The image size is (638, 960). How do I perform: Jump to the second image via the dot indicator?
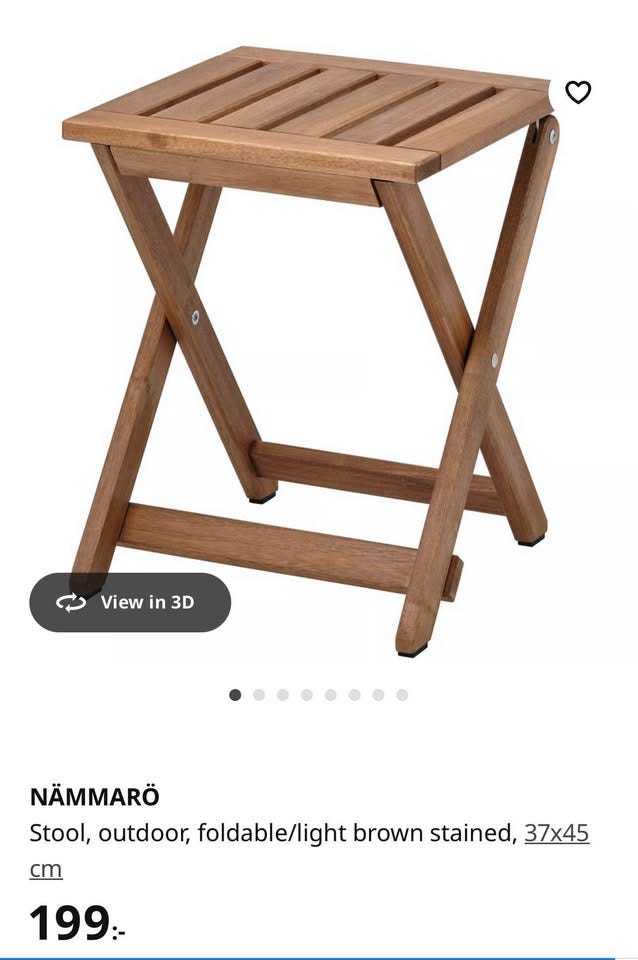click(x=259, y=695)
